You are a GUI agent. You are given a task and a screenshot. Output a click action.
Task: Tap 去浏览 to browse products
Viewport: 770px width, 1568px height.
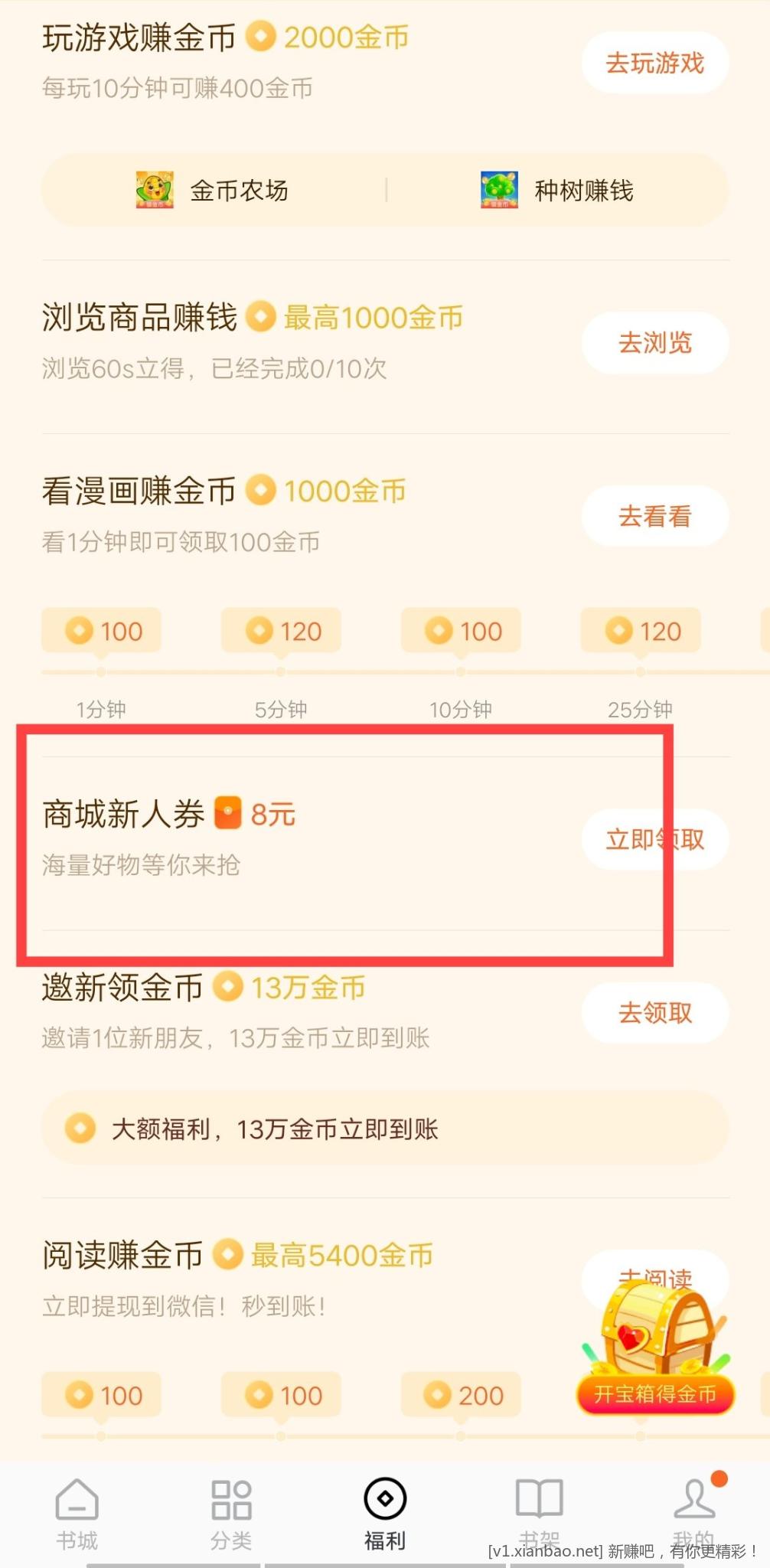coord(654,343)
